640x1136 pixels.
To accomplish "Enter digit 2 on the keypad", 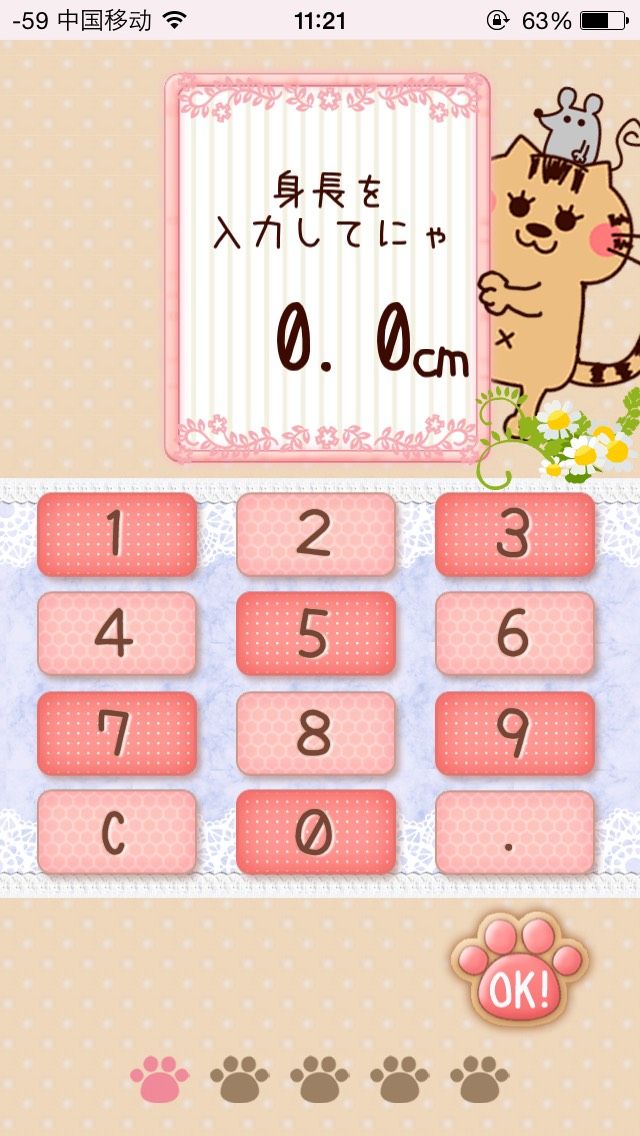I will tap(315, 535).
